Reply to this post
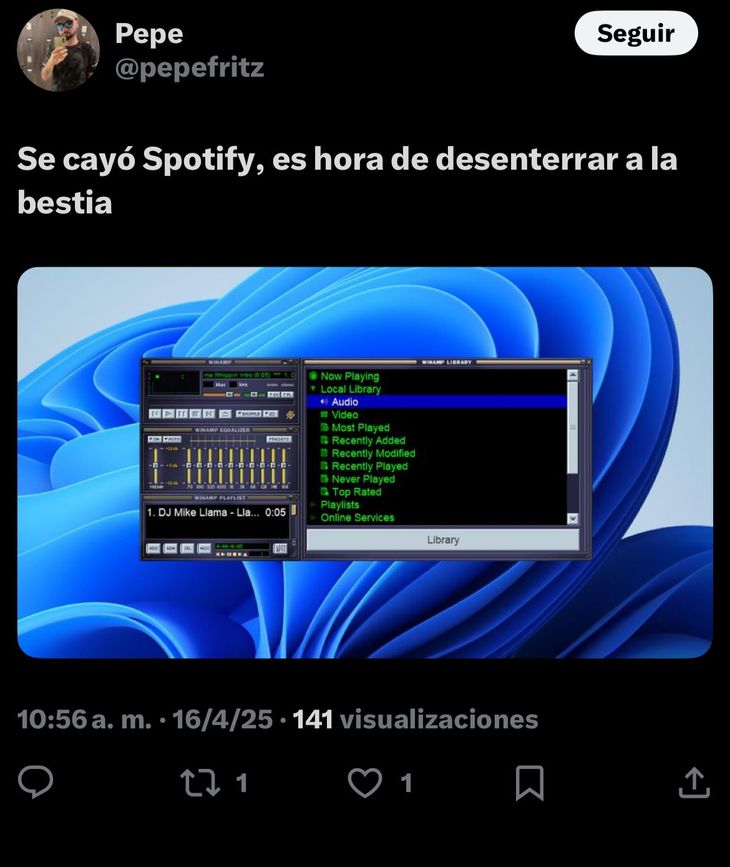This screenshot has width=730, height=867. point(36,782)
